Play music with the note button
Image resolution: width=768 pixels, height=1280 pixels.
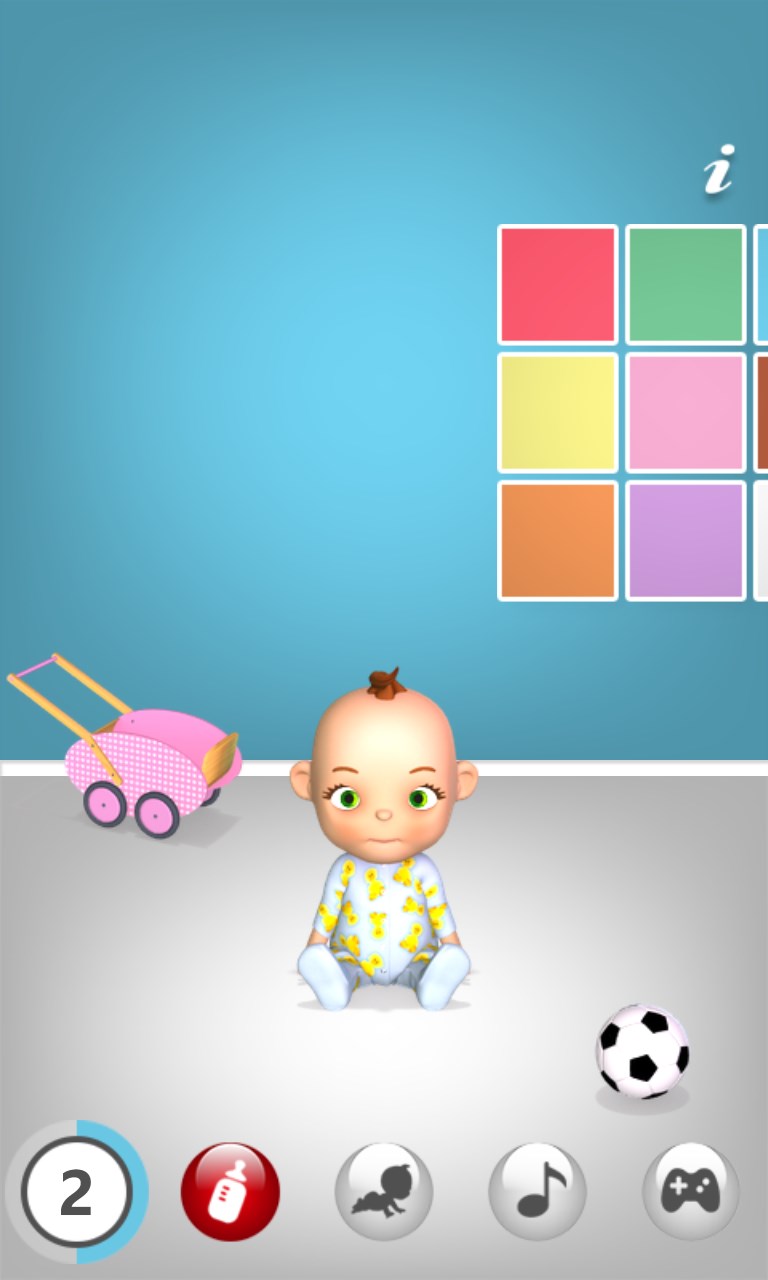point(538,1192)
